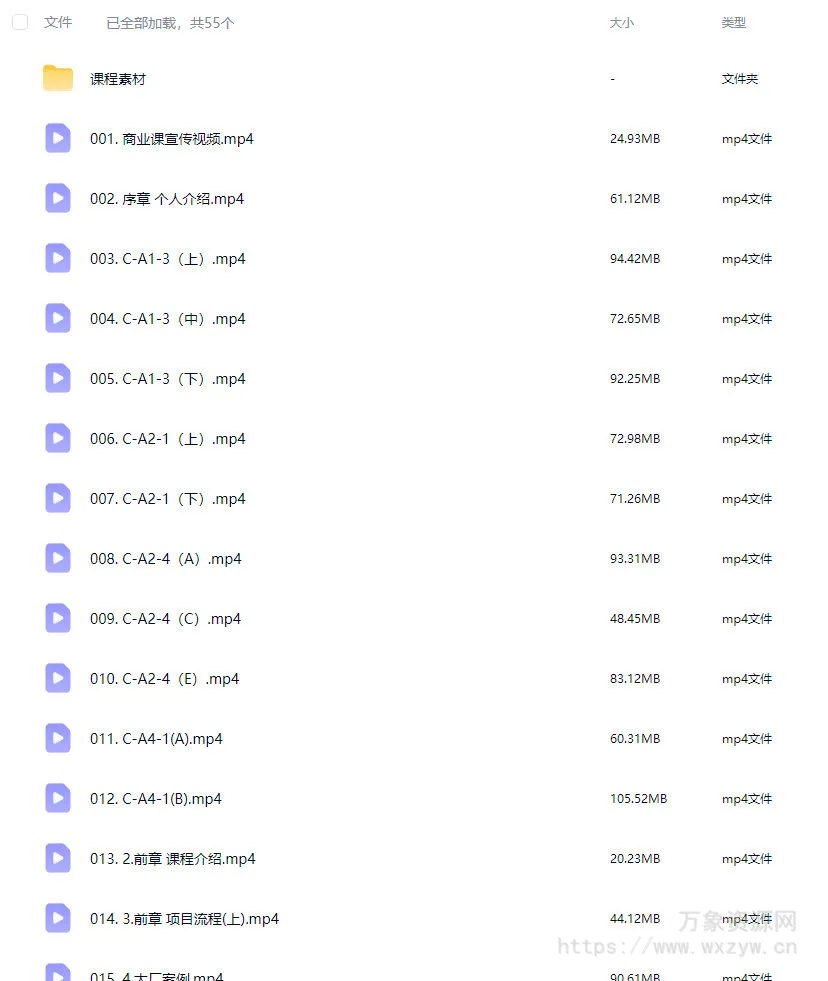Open the 课程素材 folder
The image size is (828, 981).
tap(117, 79)
